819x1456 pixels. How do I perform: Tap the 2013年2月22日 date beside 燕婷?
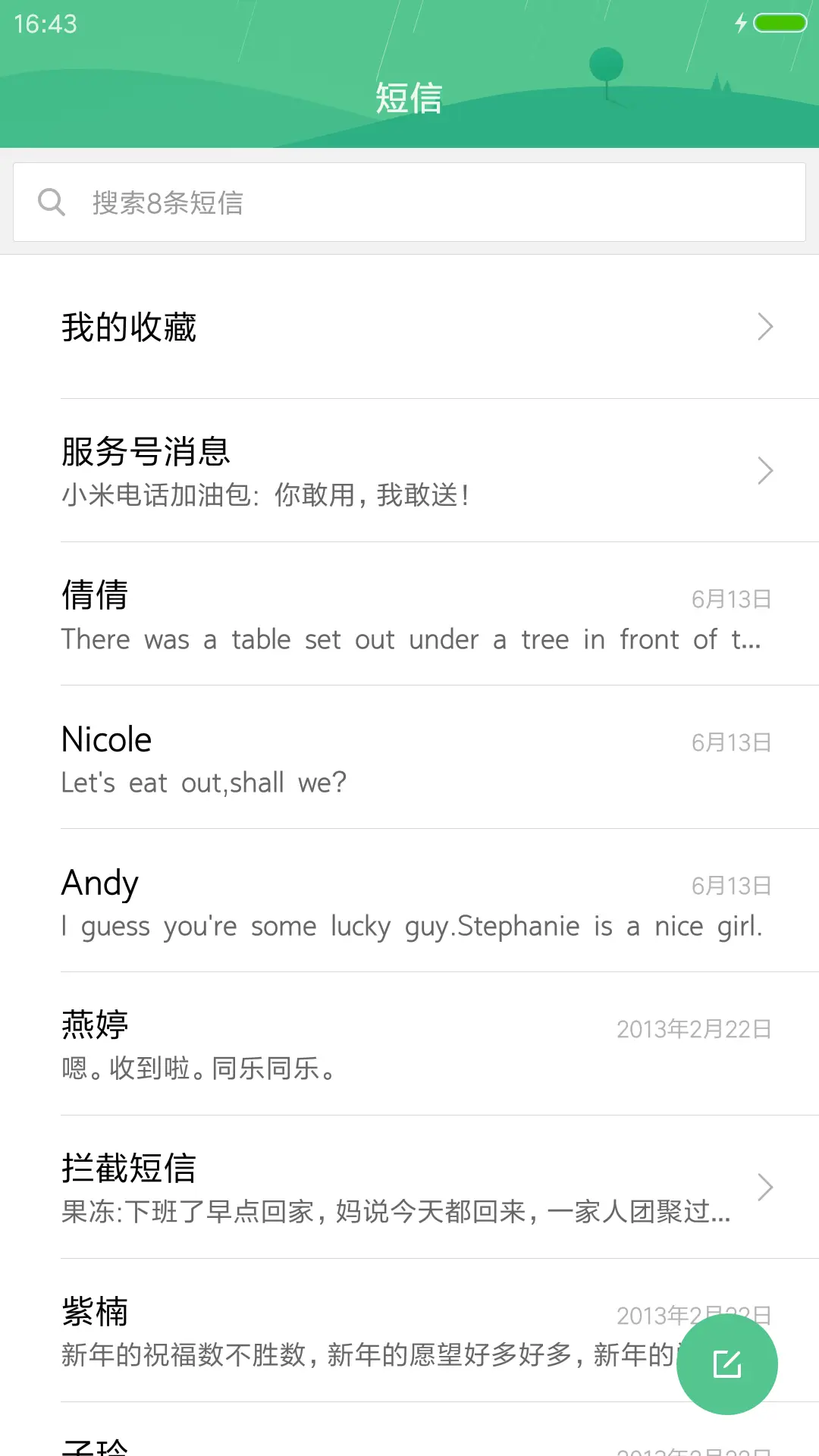click(694, 1028)
